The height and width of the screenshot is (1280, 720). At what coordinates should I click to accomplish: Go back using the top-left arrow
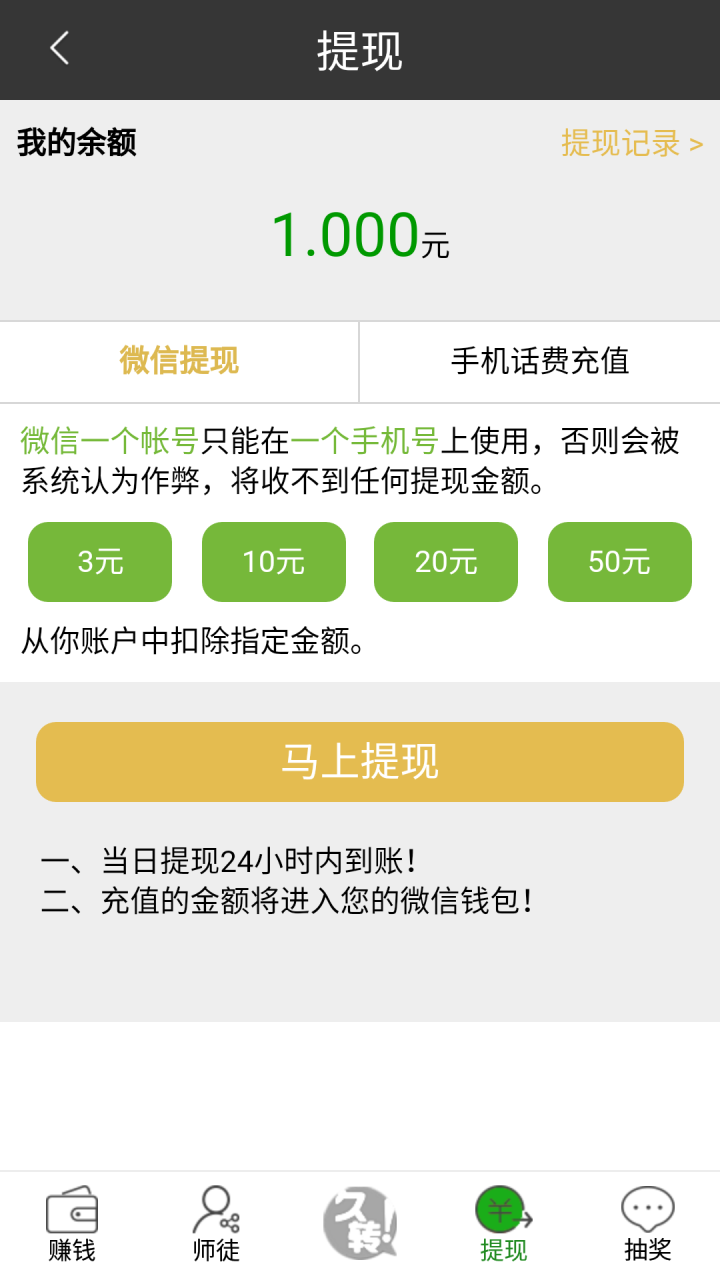[60, 48]
